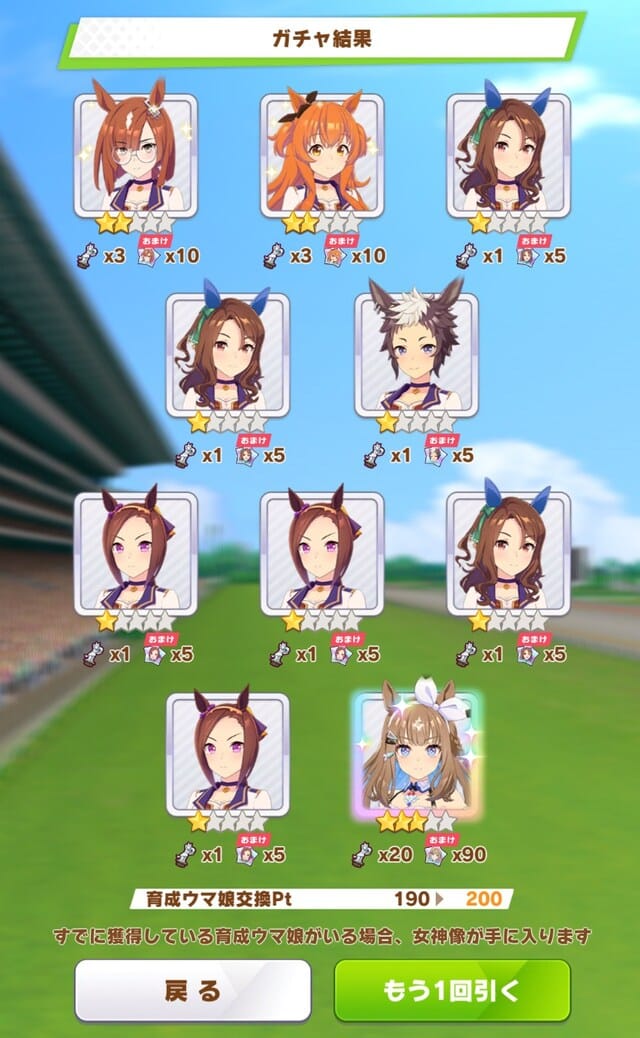Pull again with もう1回引く button

(x=452, y=989)
